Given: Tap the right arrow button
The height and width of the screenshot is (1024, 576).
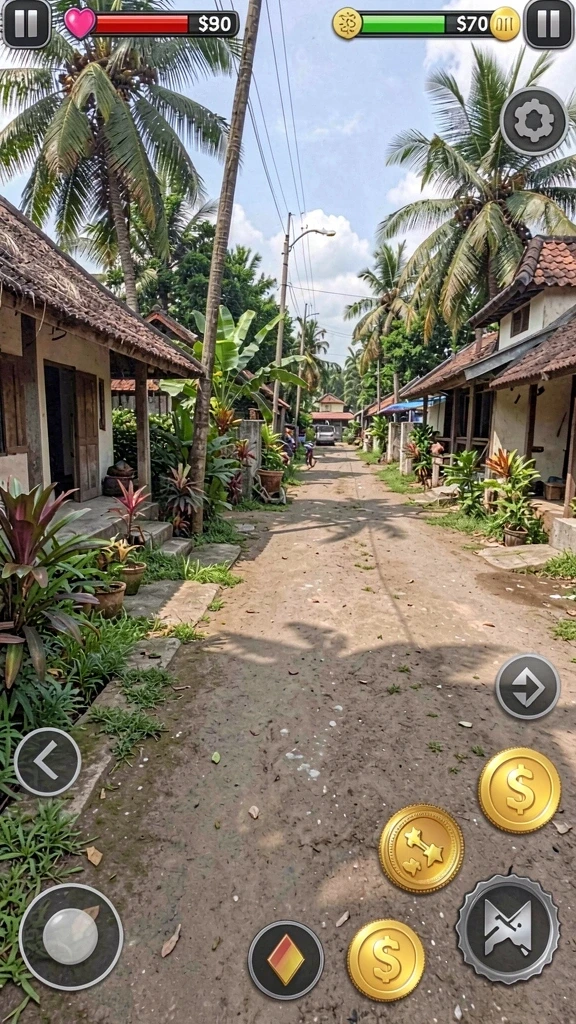Looking at the screenshot, I should pos(528,686).
